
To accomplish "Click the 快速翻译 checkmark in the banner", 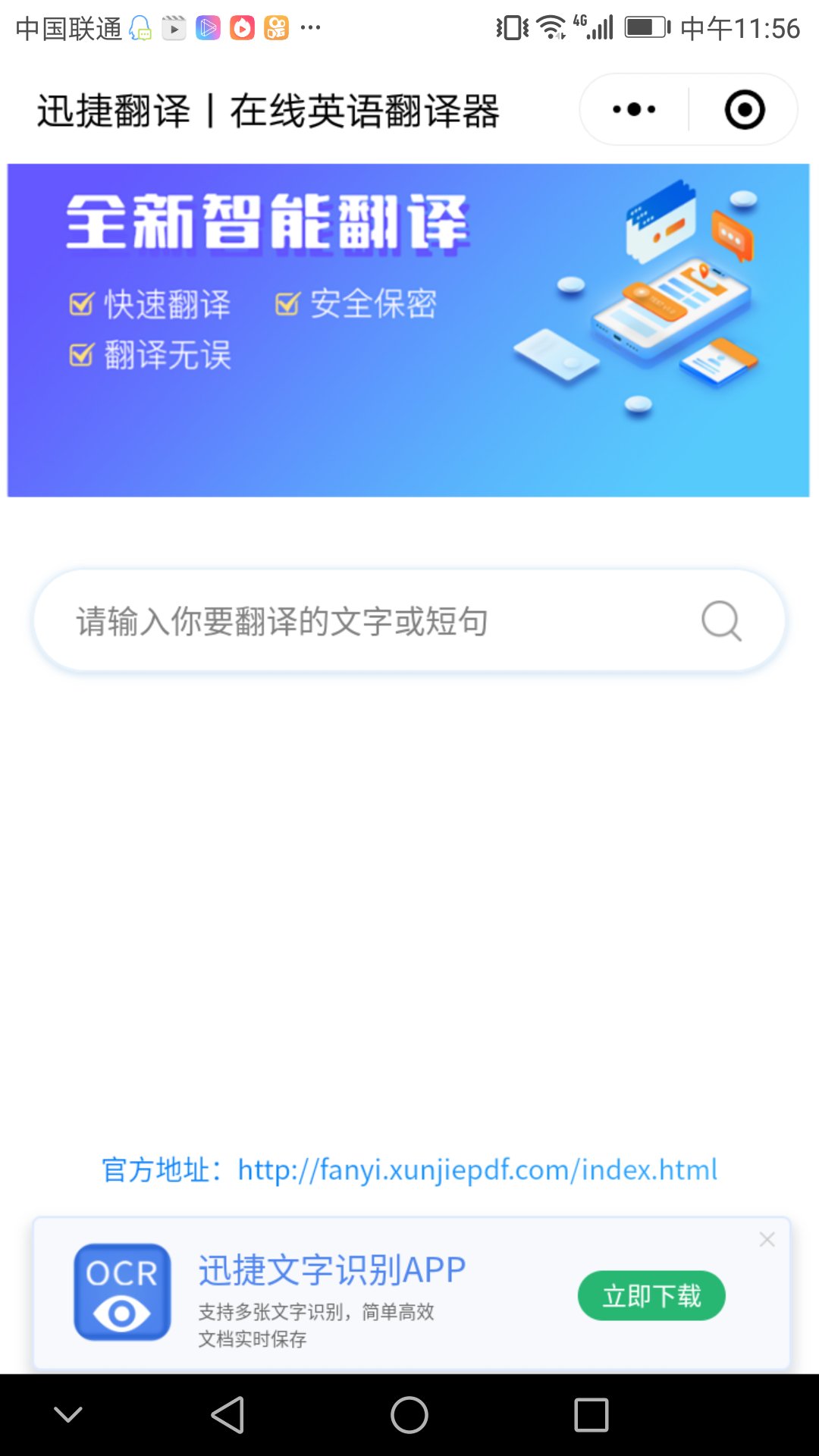I will tap(79, 303).
